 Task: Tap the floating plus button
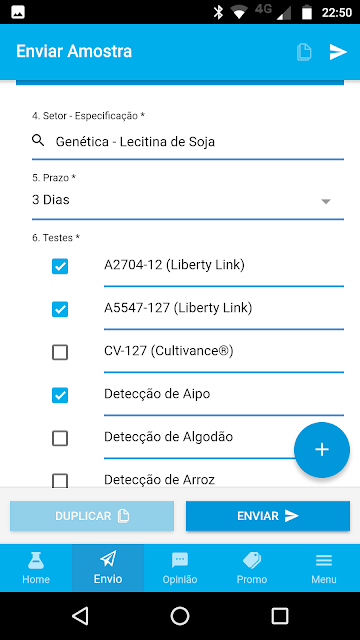coord(322,450)
